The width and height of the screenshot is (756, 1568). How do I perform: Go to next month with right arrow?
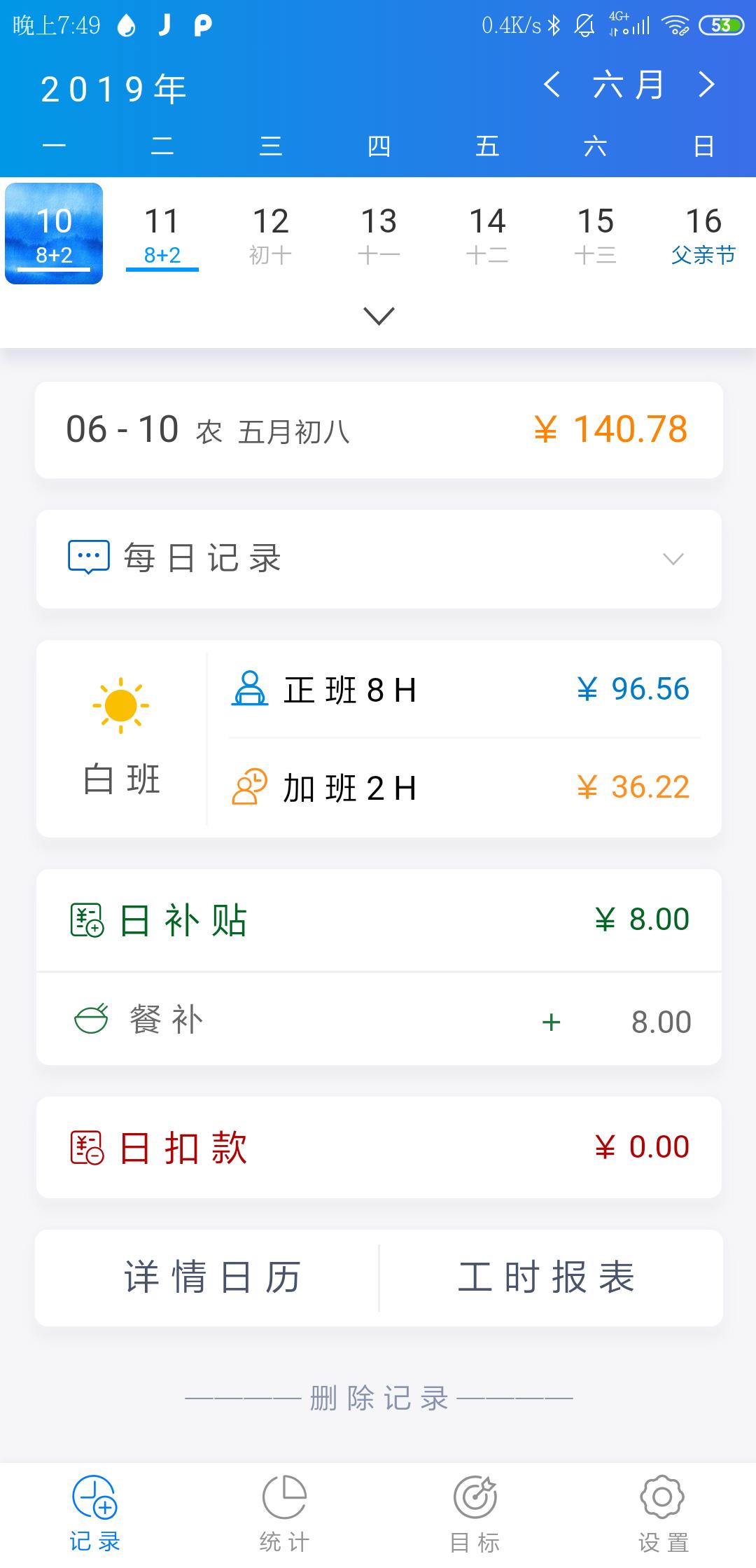[x=706, y=85]
